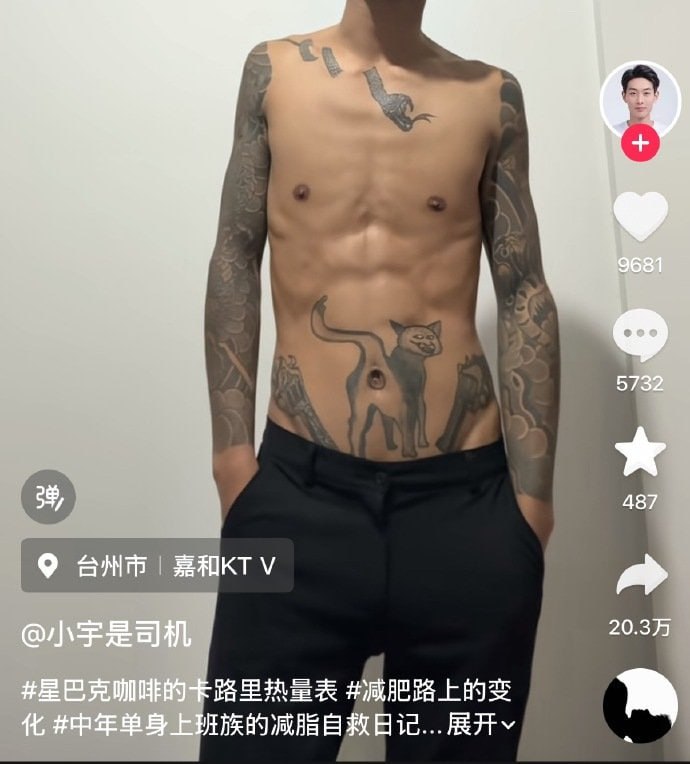
Task: Like this video with the heart icon
Action: (639, 218)
